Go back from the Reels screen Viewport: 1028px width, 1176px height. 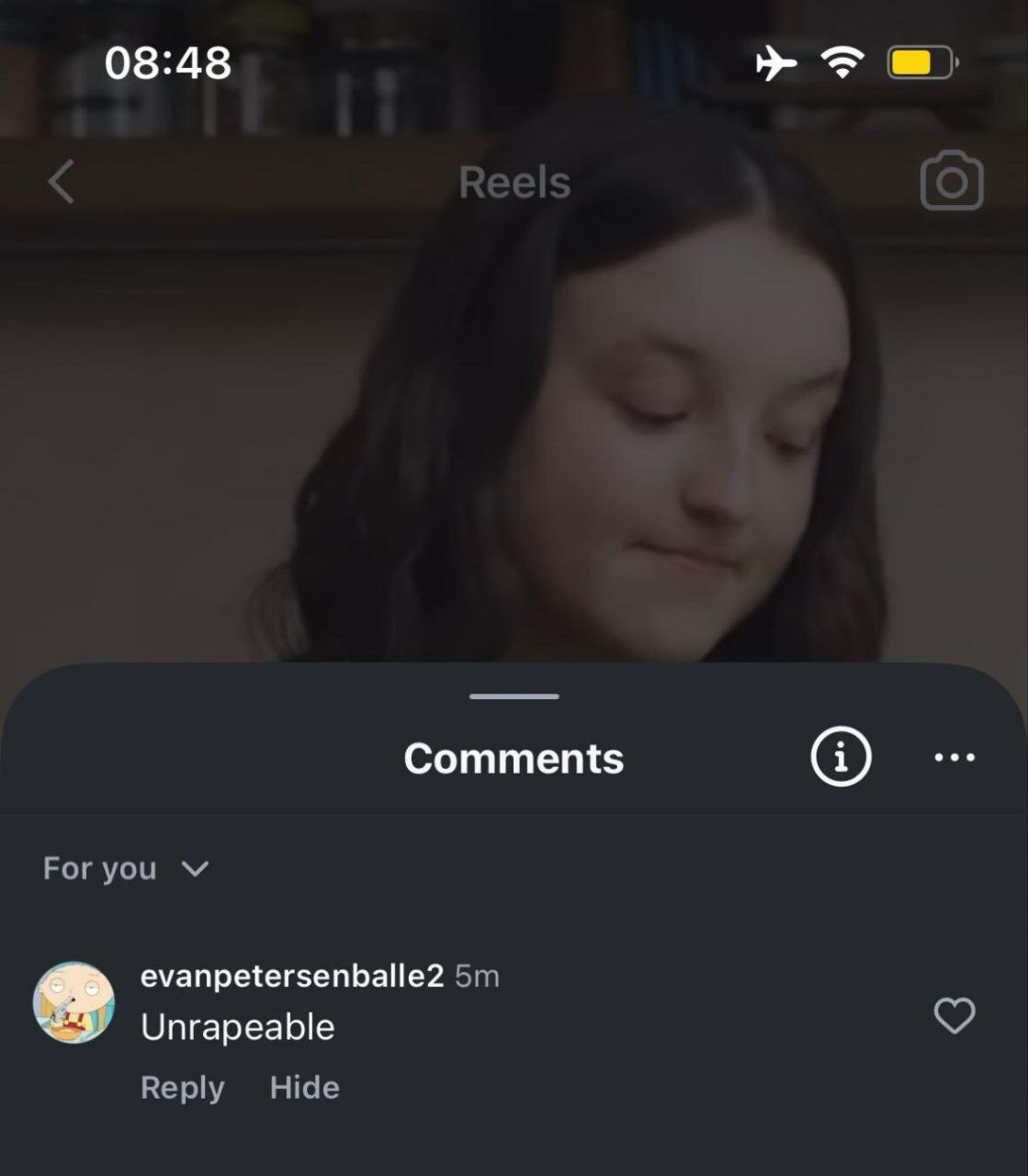pyautogui.click(x=61, y=182)
